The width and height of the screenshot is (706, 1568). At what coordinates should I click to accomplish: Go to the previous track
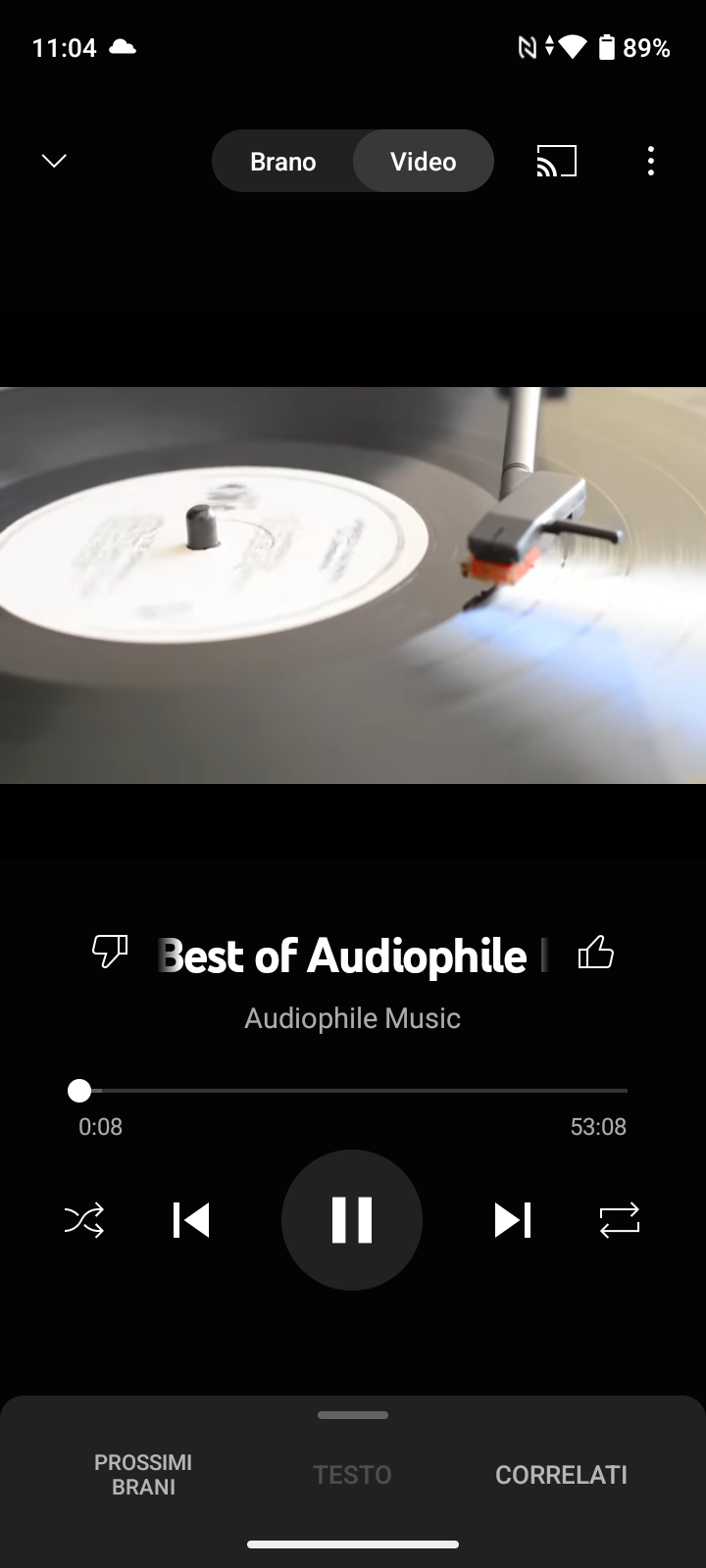[x=191, y=1220]
